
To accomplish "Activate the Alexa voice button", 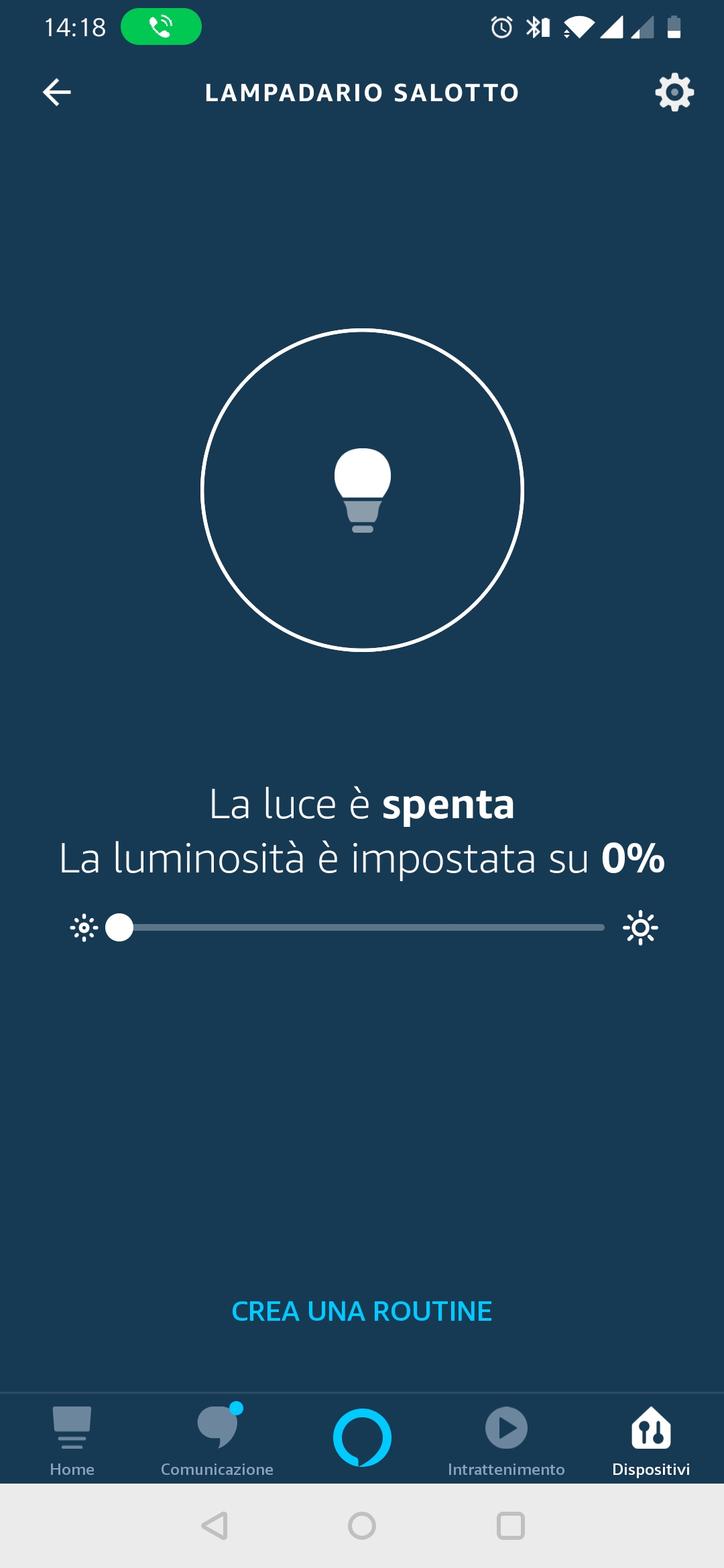I will point(362,1438).
